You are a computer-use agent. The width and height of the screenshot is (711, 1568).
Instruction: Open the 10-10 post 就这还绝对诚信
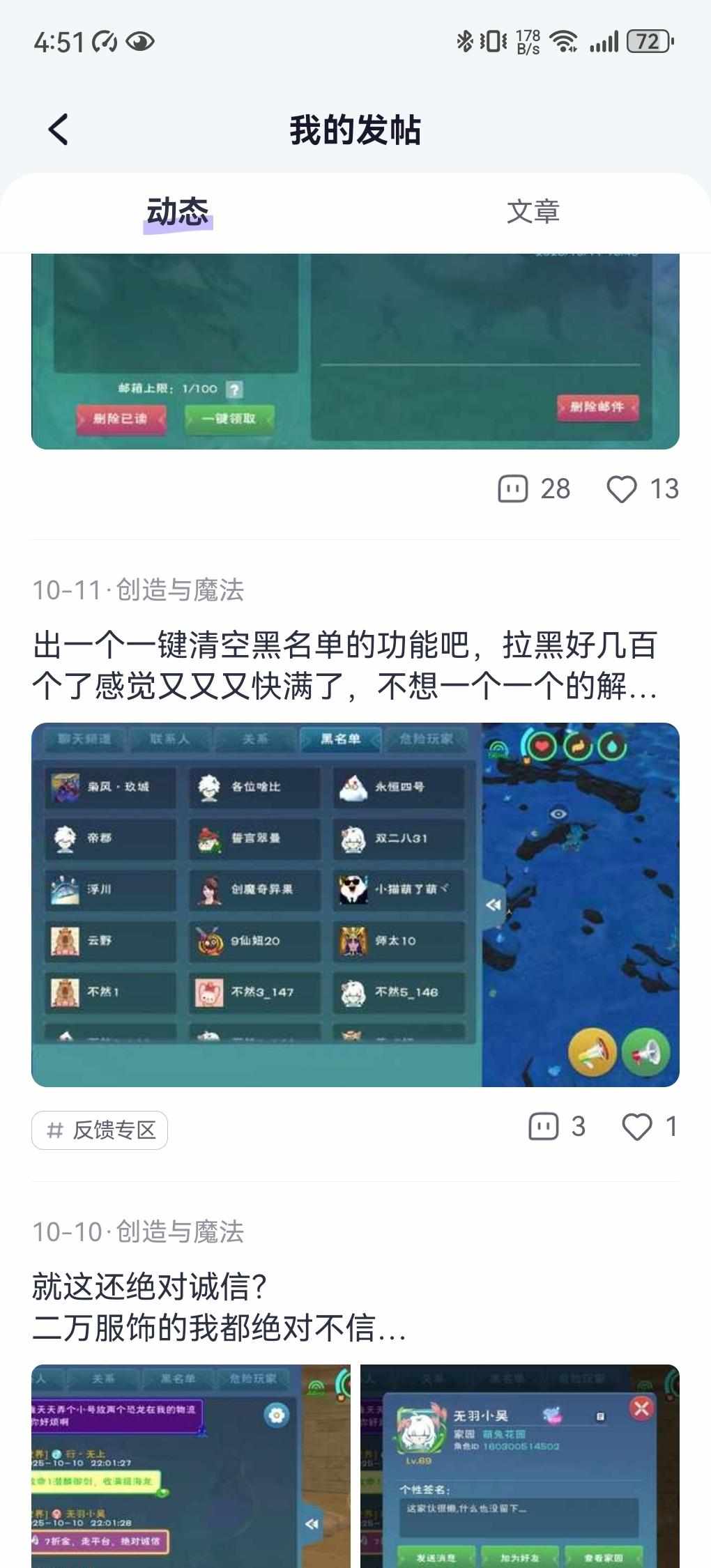tap(220, 1307)
